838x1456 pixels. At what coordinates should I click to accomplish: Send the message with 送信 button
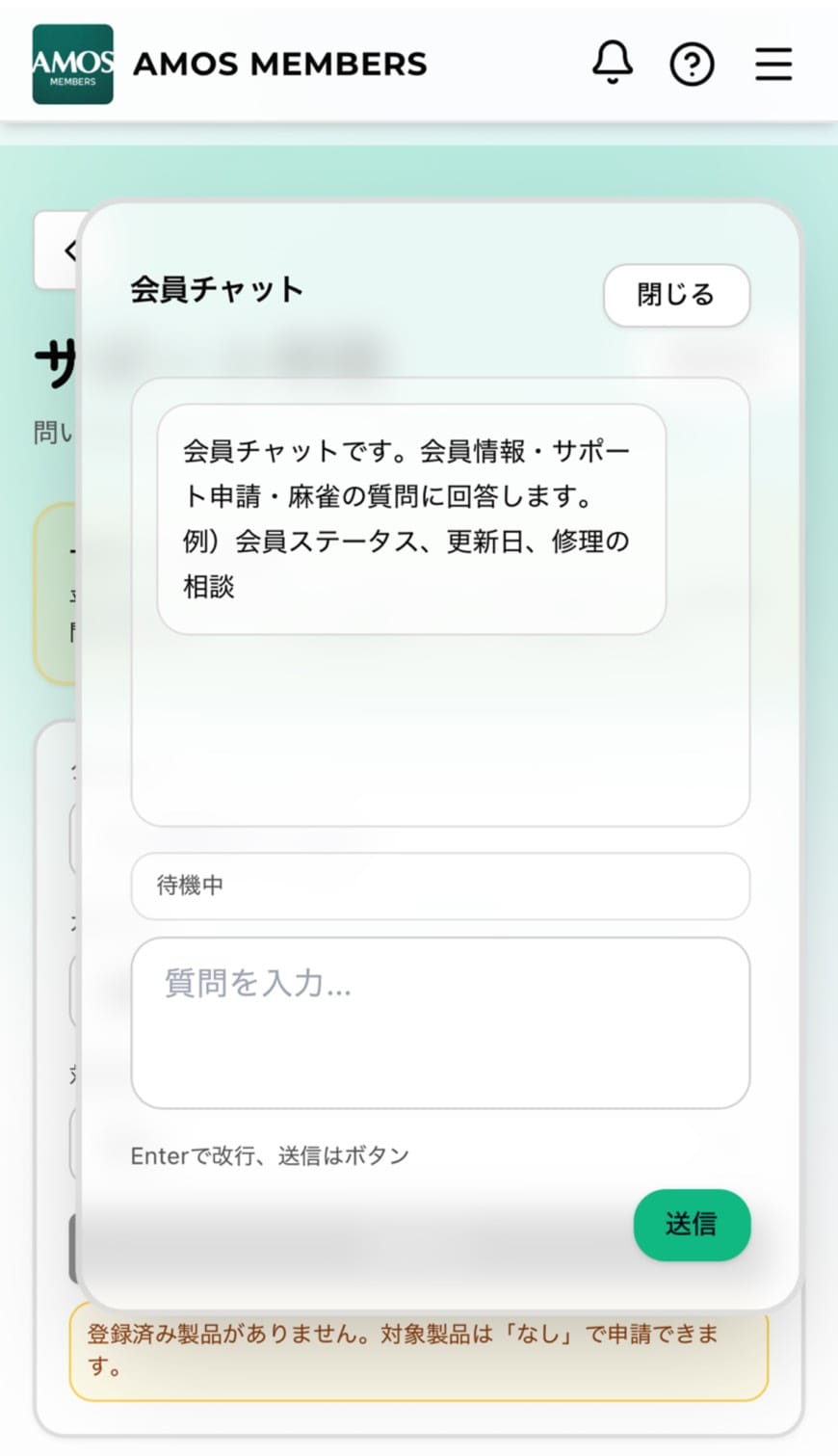tap(692, 1225)
